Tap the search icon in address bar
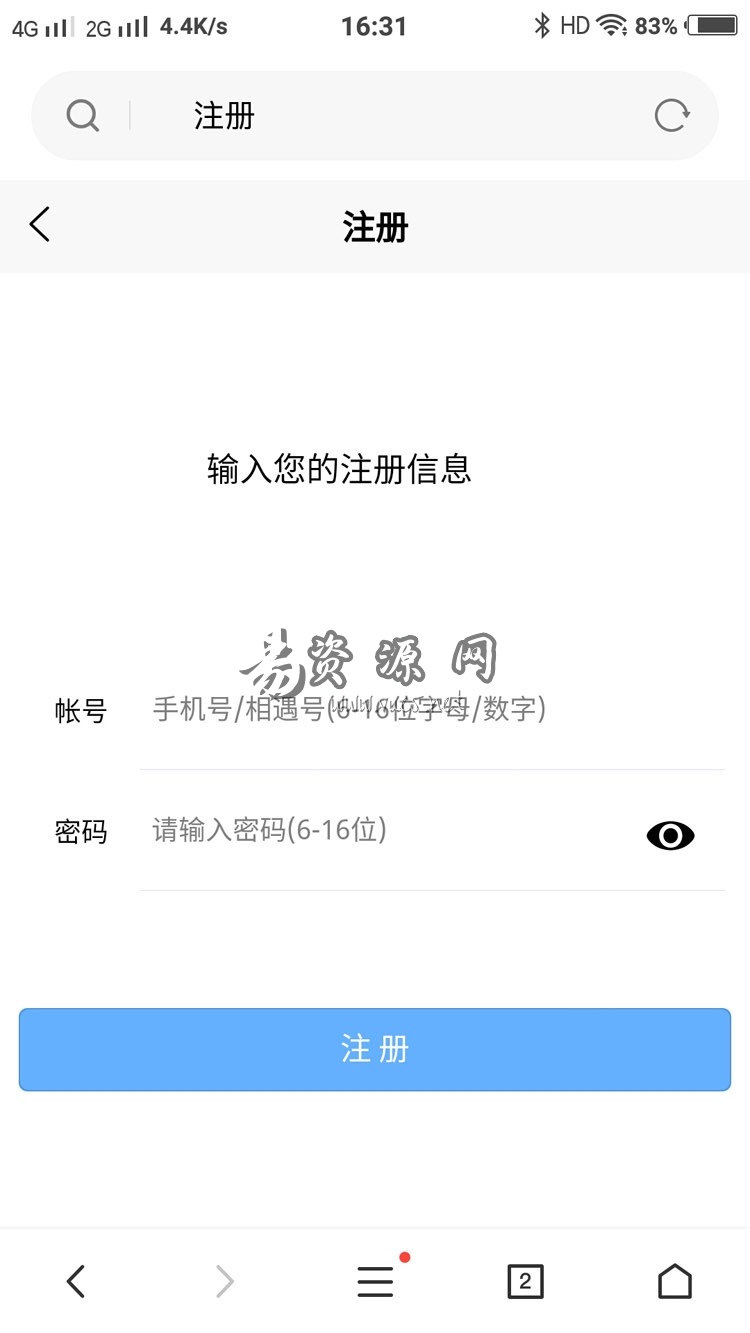The width and height of the screenshot is (750, 1333). [x=82, y=116]
